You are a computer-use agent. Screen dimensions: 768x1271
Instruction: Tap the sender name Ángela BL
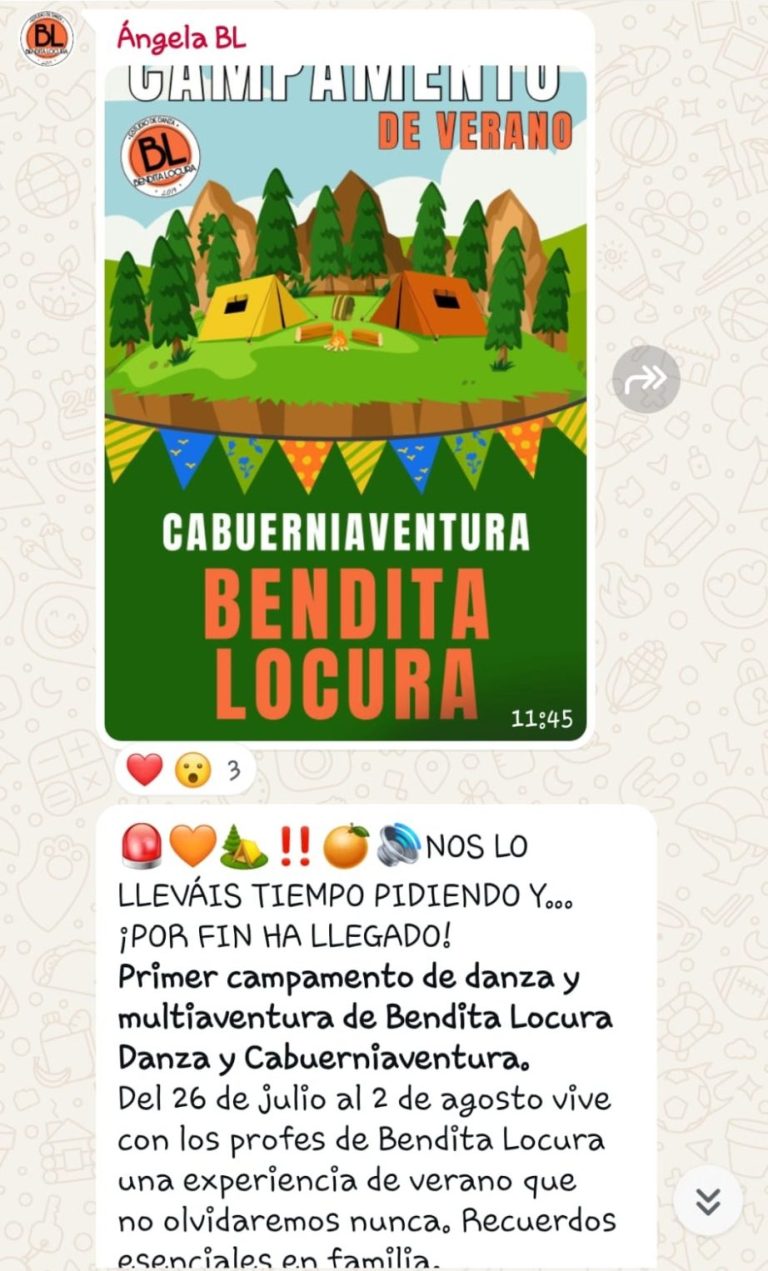click(x=181, y=39)
